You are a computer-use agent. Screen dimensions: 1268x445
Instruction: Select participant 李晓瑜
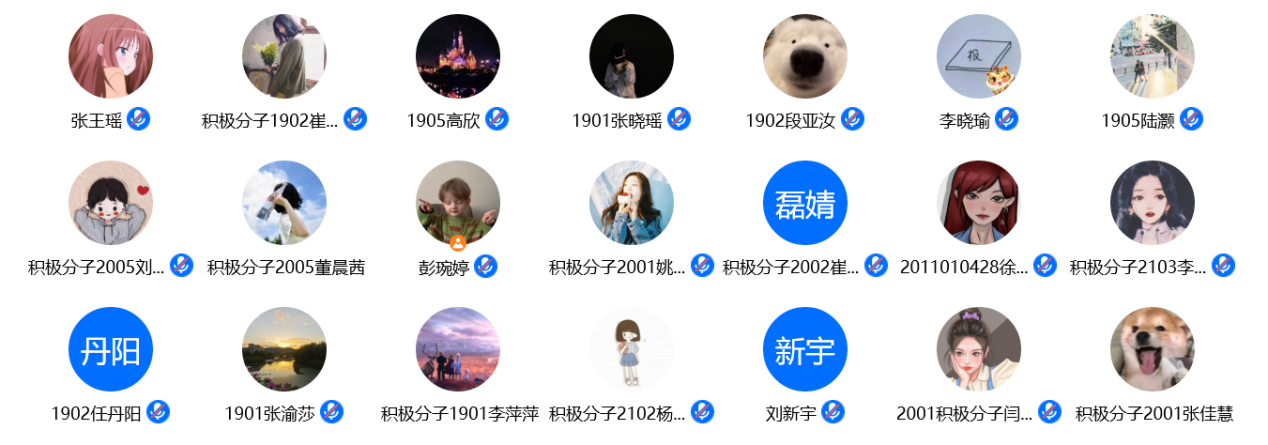979,56
